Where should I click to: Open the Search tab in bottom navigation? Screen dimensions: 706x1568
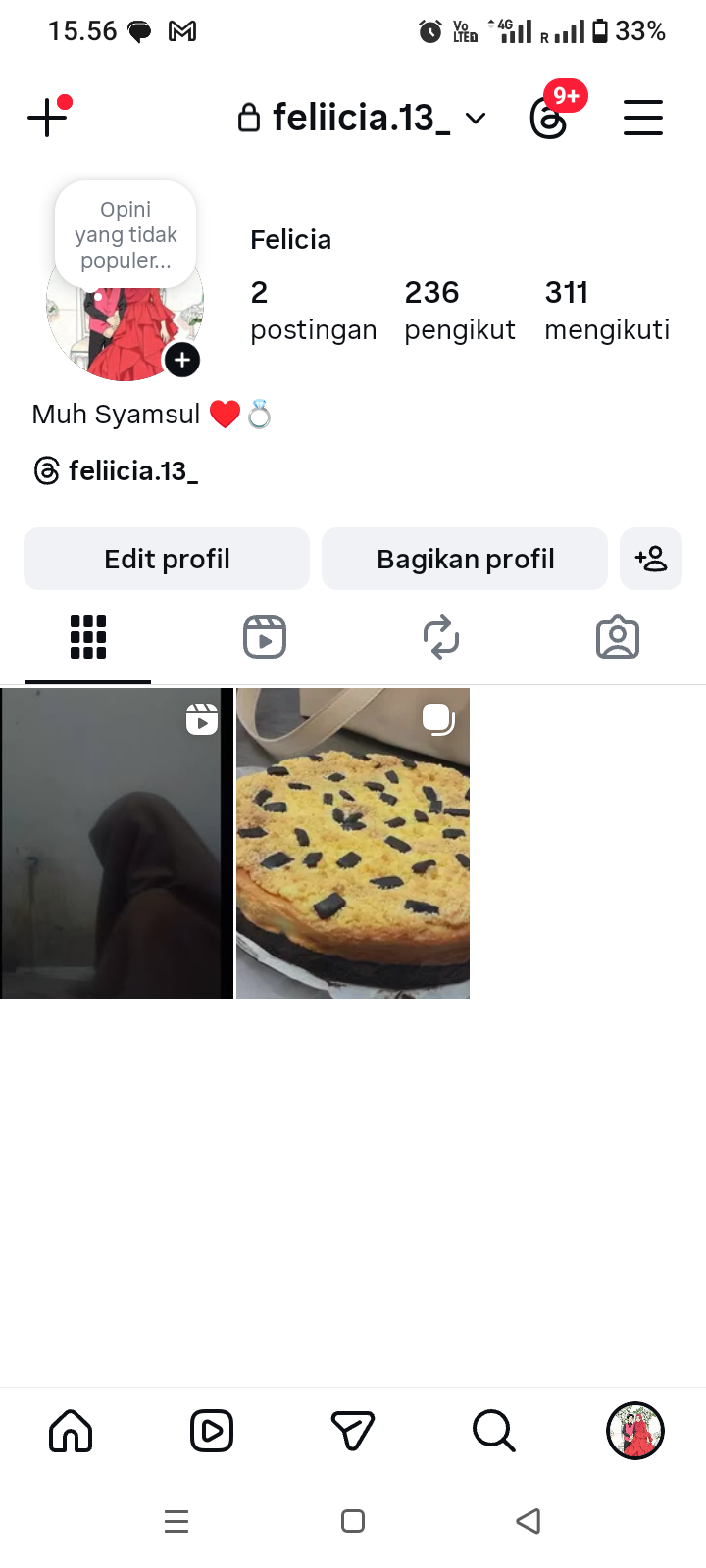(493, 1431)
